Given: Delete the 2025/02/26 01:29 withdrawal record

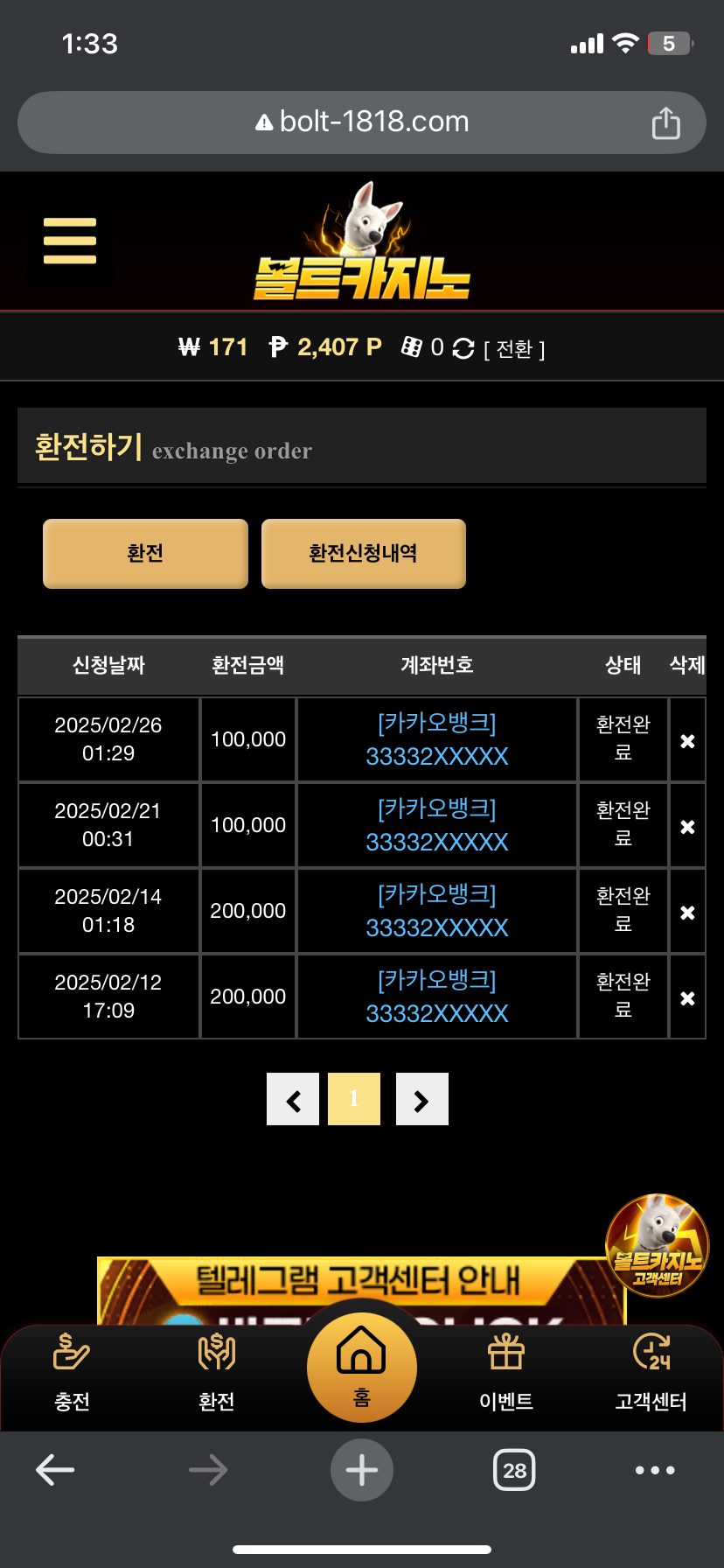Looking at the screenshot, I should click(x=687, y=740).
